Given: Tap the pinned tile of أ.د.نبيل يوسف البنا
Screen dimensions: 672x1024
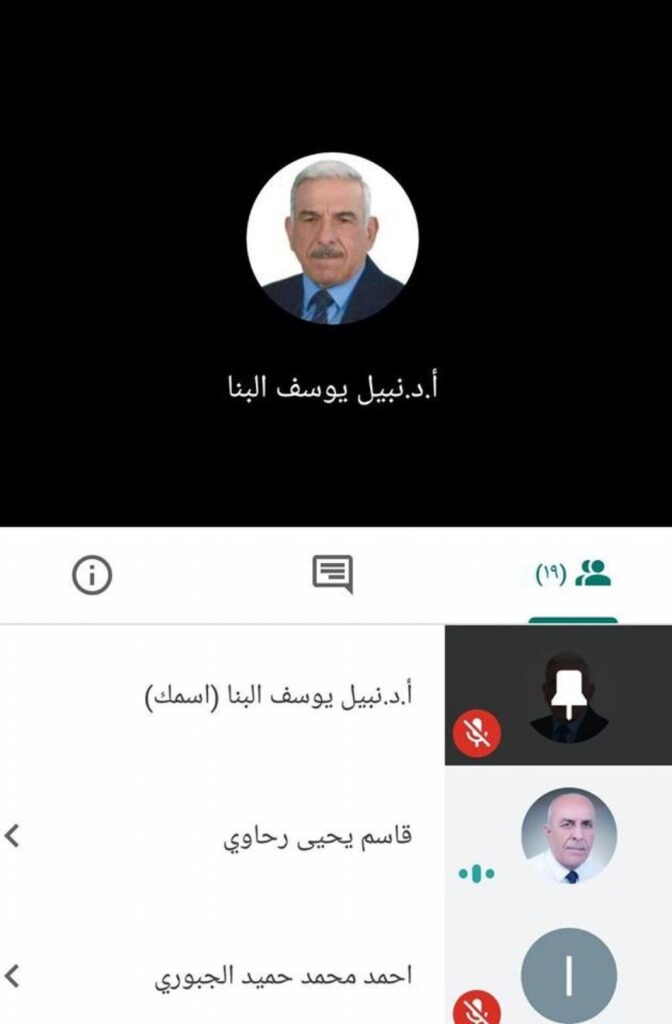Looking at the screenshot, I should 558,697.
